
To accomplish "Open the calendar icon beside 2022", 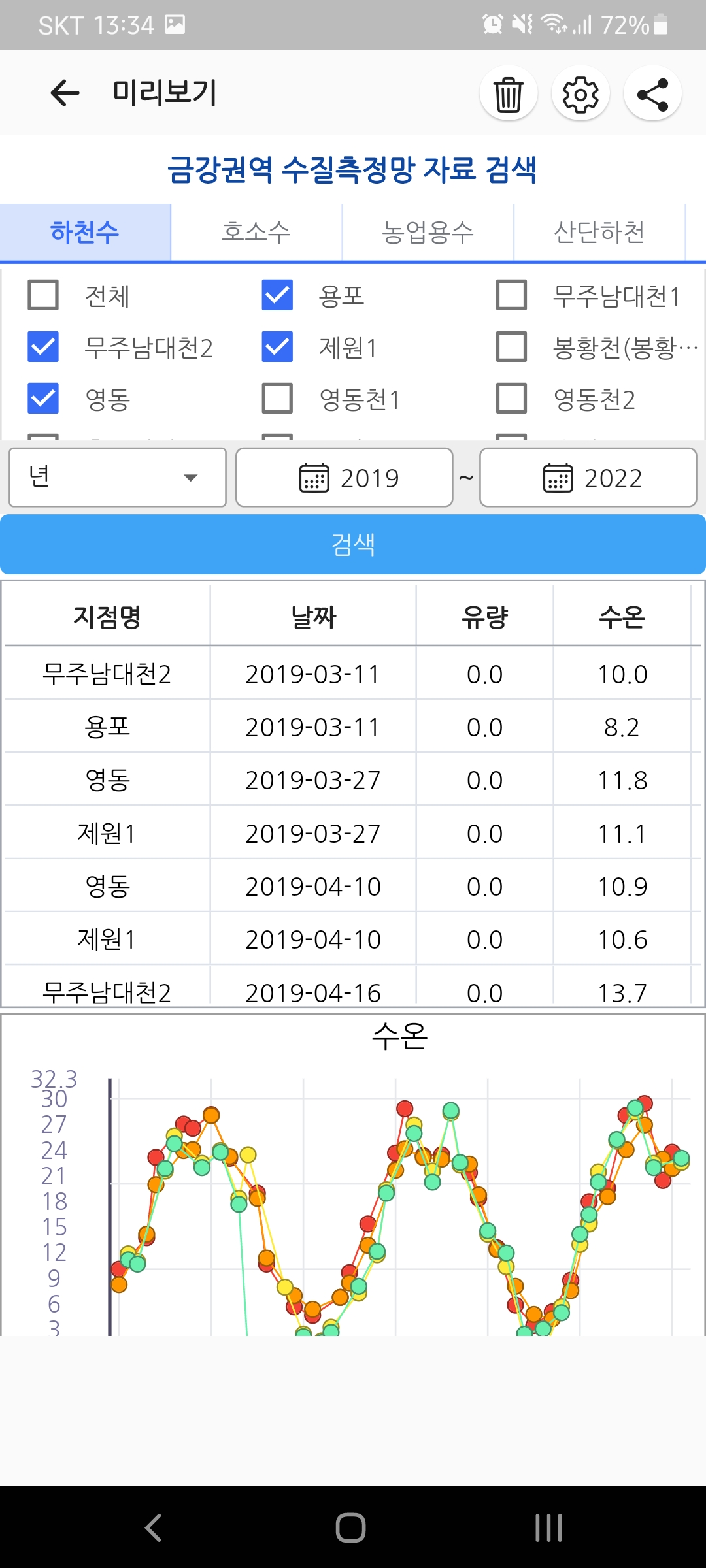I will pyautogui.click(x=556, y=478).
